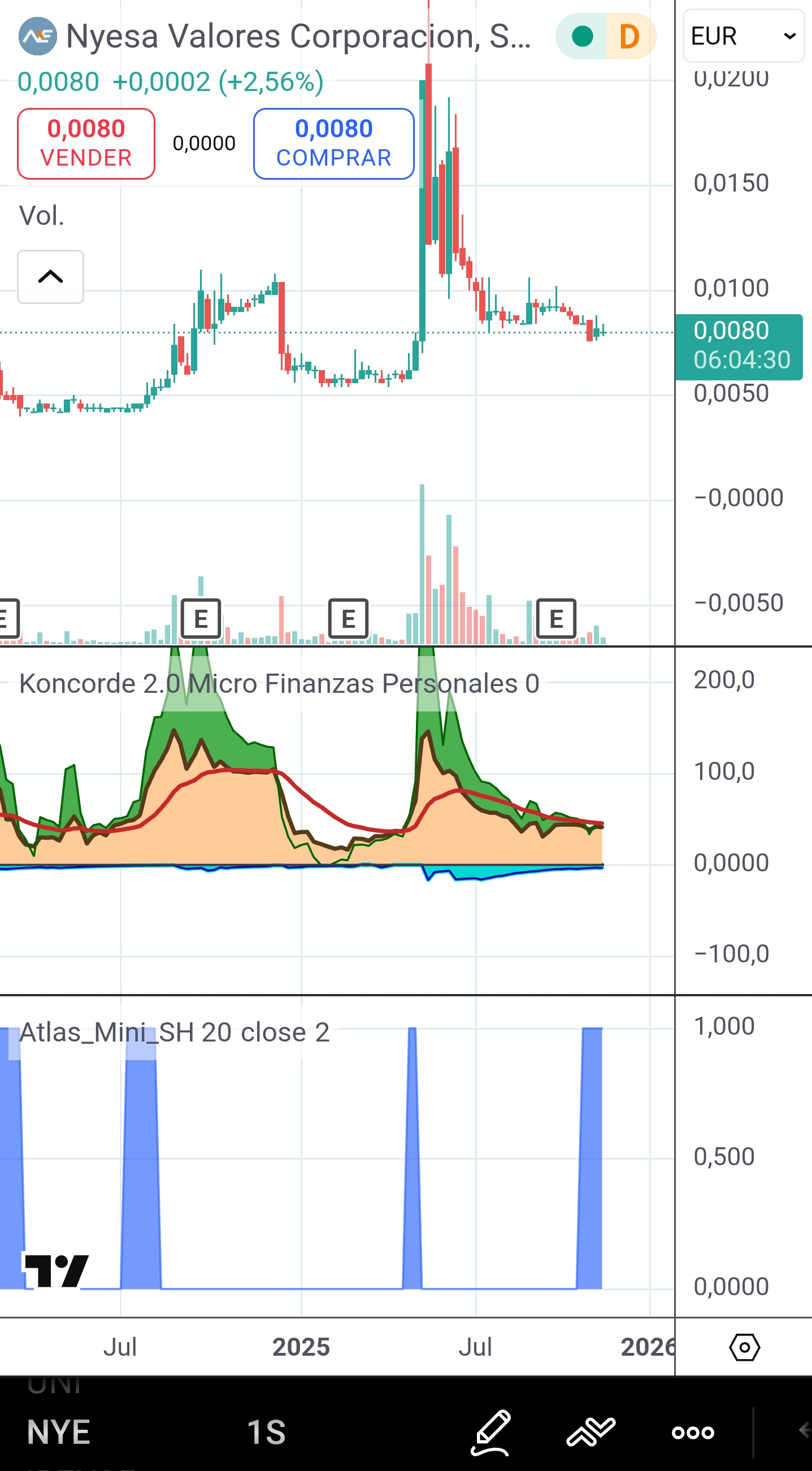This screenshot has width=812, height=1471.
Task: Open the earnings E marker after July 2025
Action: [555, 618]
